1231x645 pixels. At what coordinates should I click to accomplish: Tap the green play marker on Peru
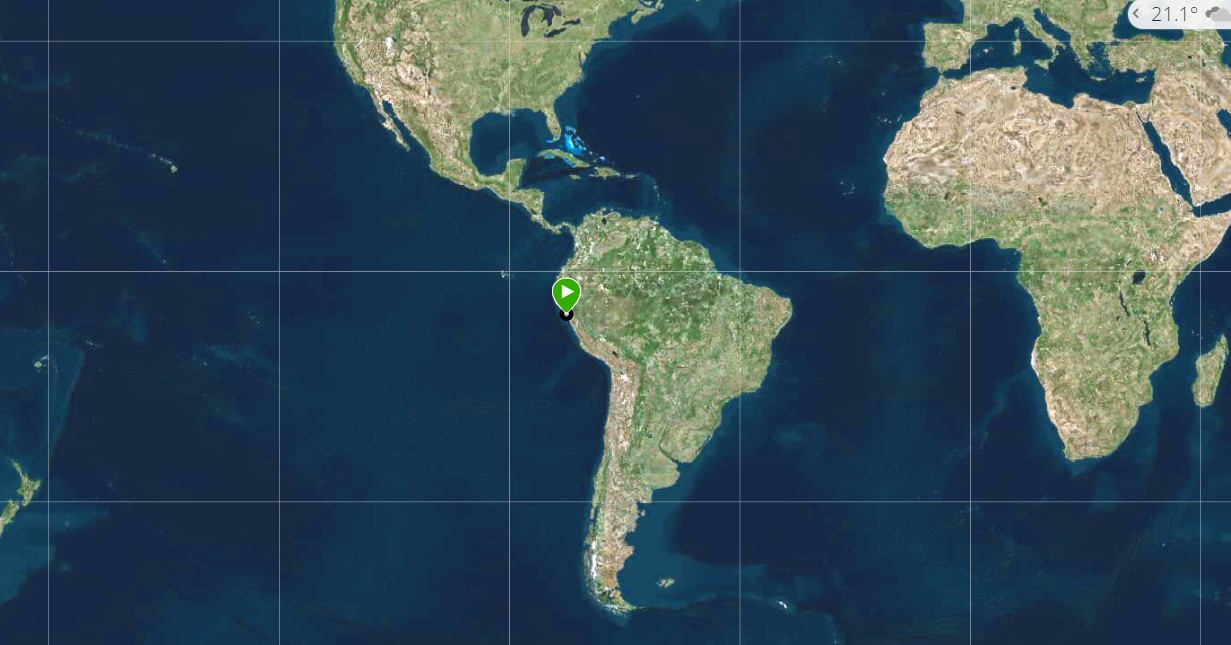tap(566, 293)
